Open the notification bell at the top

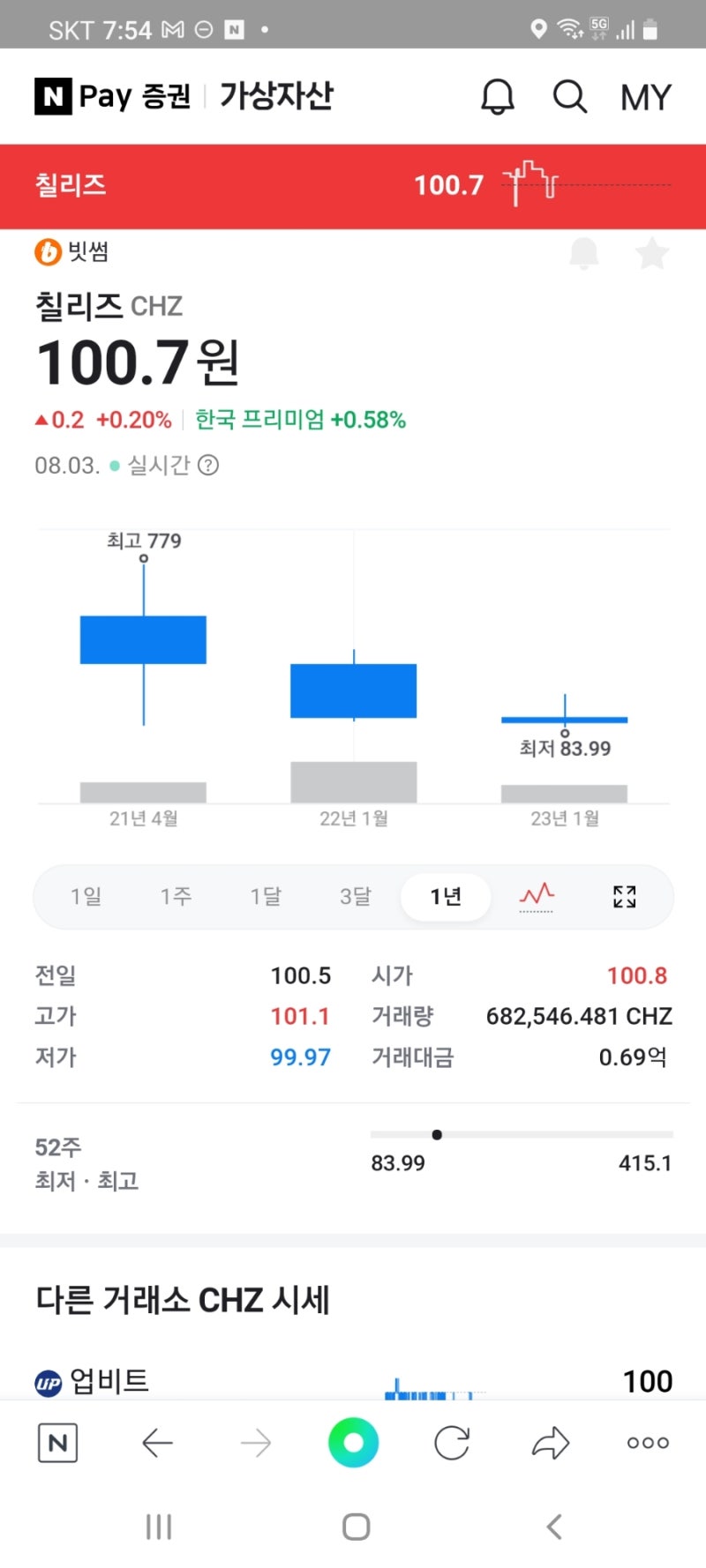tap(498, 97)
